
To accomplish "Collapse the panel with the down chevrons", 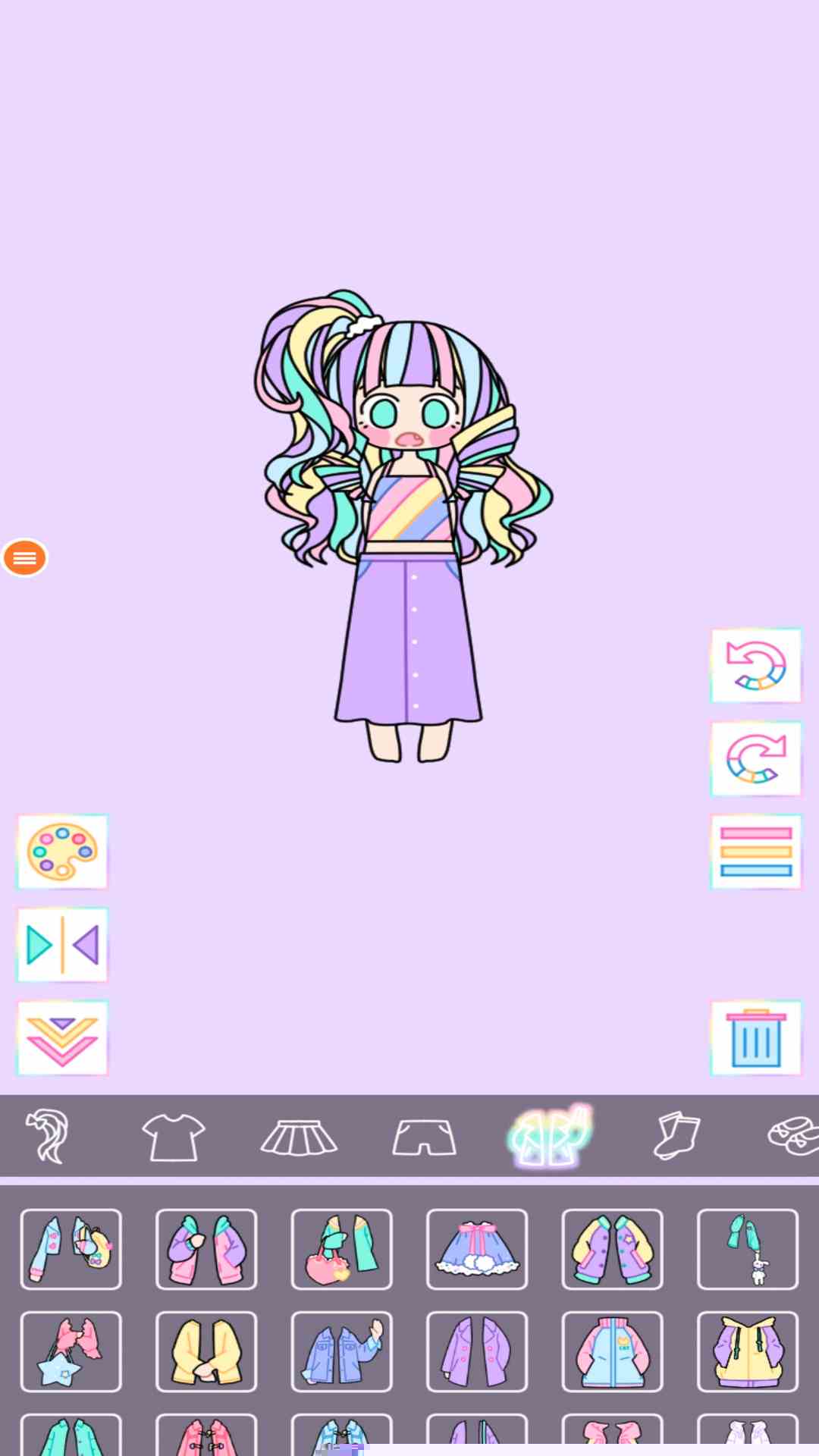I will (x=62, y=1038).
